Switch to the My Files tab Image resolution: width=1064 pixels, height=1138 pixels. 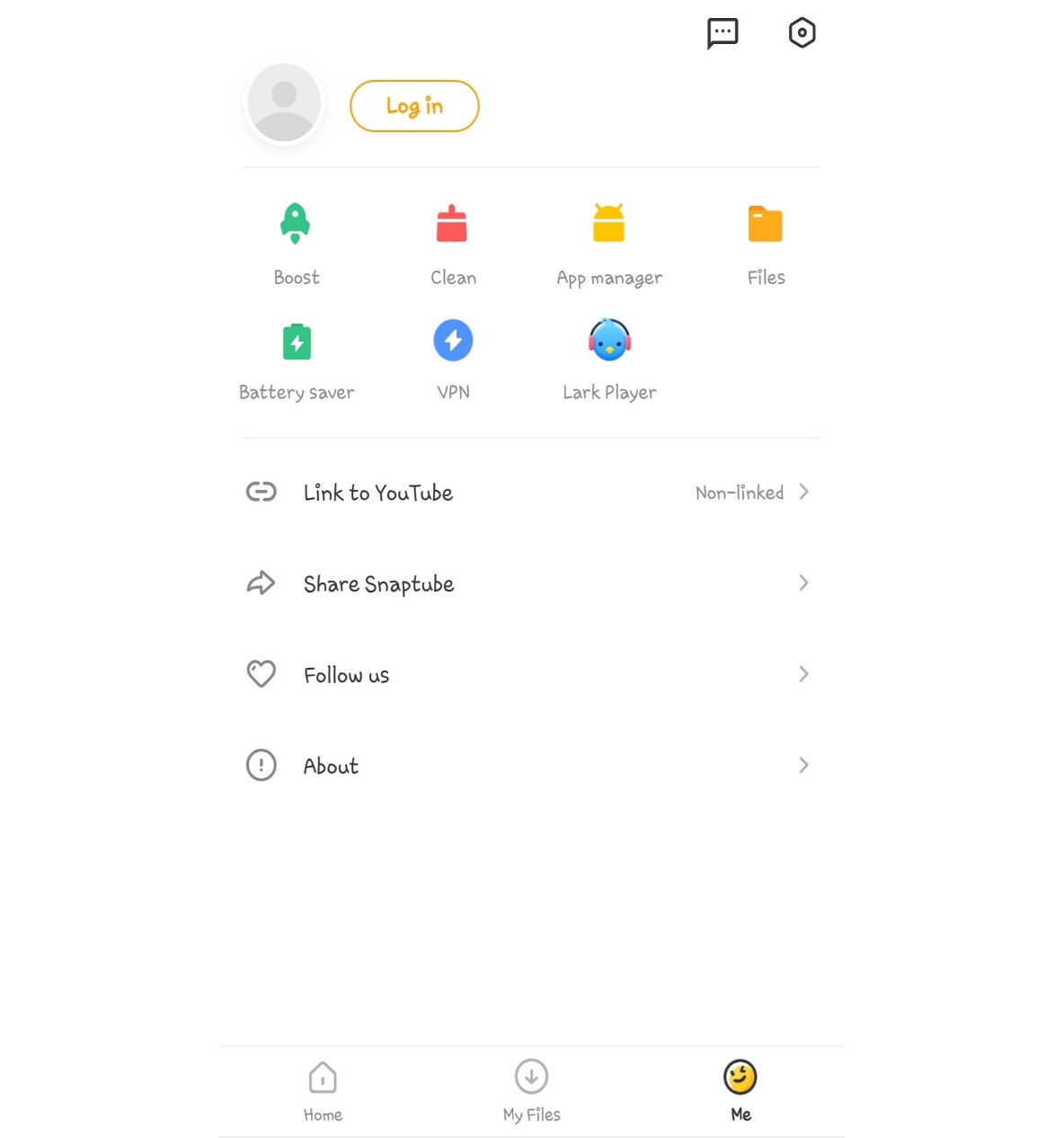click(x=531, y=1090)
